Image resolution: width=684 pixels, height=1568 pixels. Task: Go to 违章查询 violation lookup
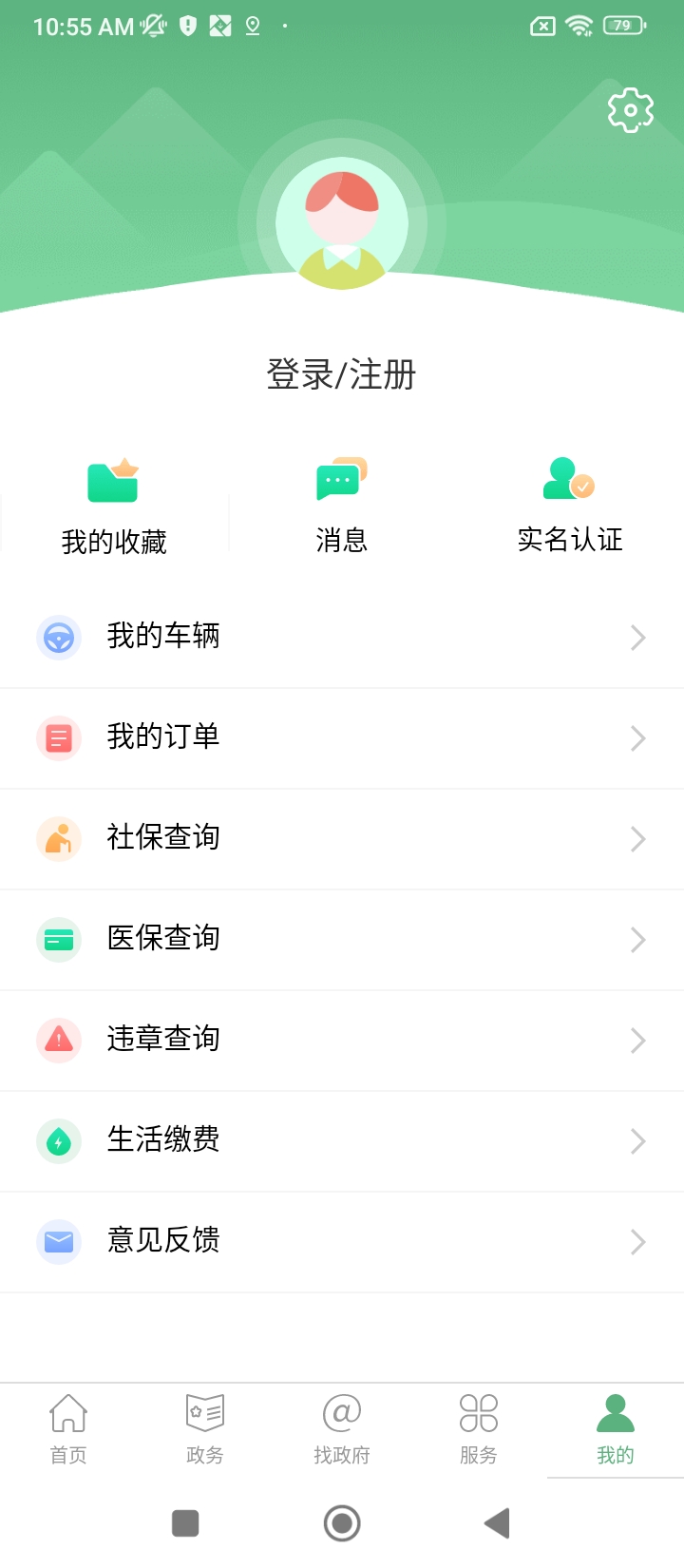point(342,1040)
